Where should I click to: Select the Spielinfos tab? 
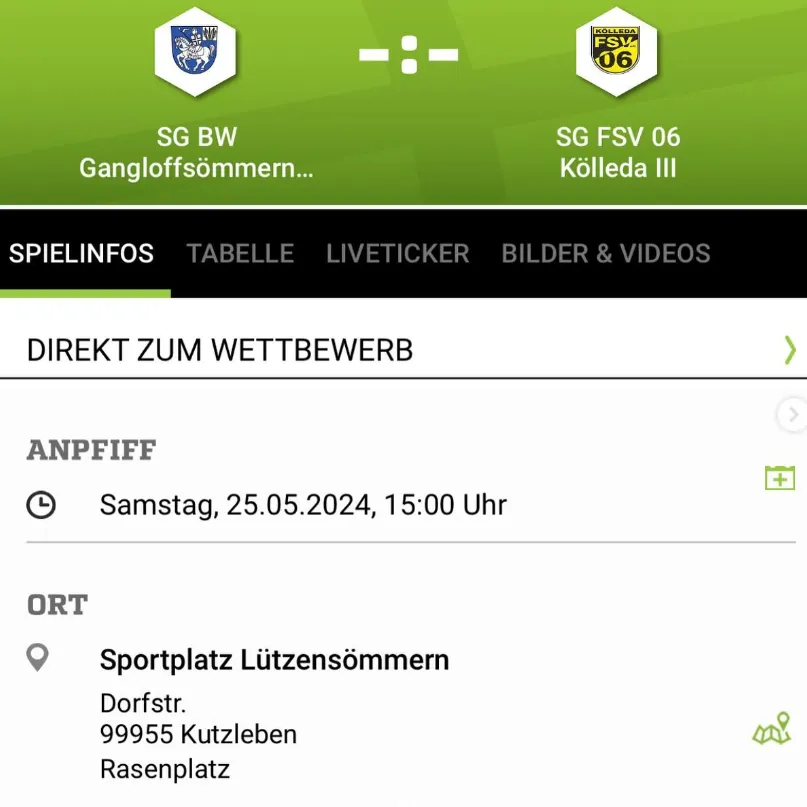click(82, 254)
